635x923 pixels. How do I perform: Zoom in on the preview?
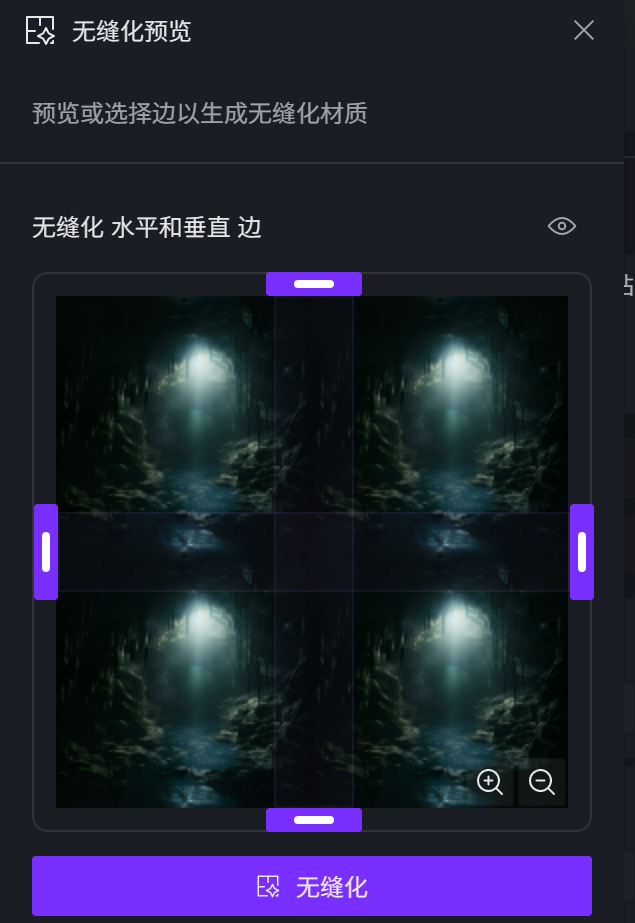pos(490,782)
